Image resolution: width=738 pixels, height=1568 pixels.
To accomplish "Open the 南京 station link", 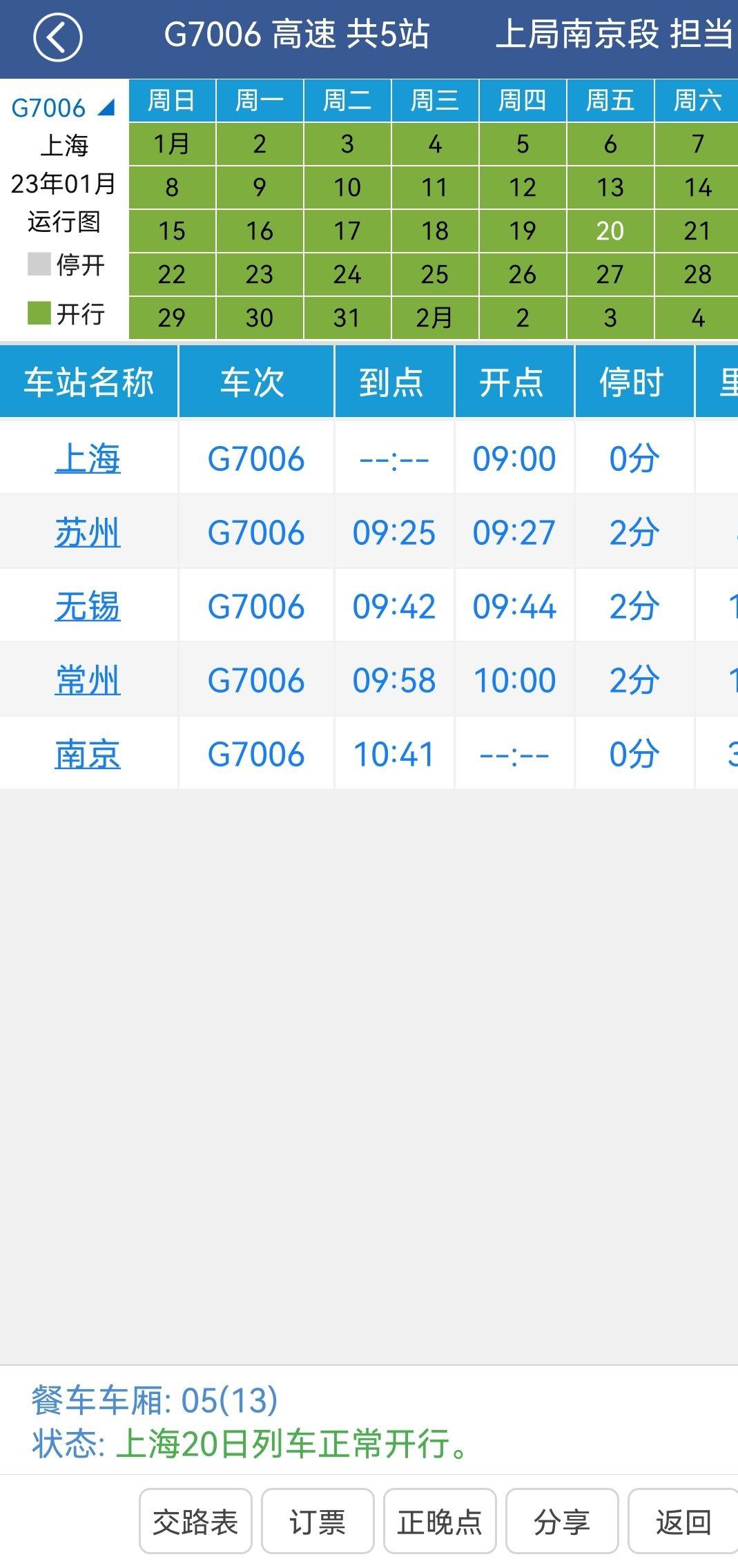I will click(88, 754).
